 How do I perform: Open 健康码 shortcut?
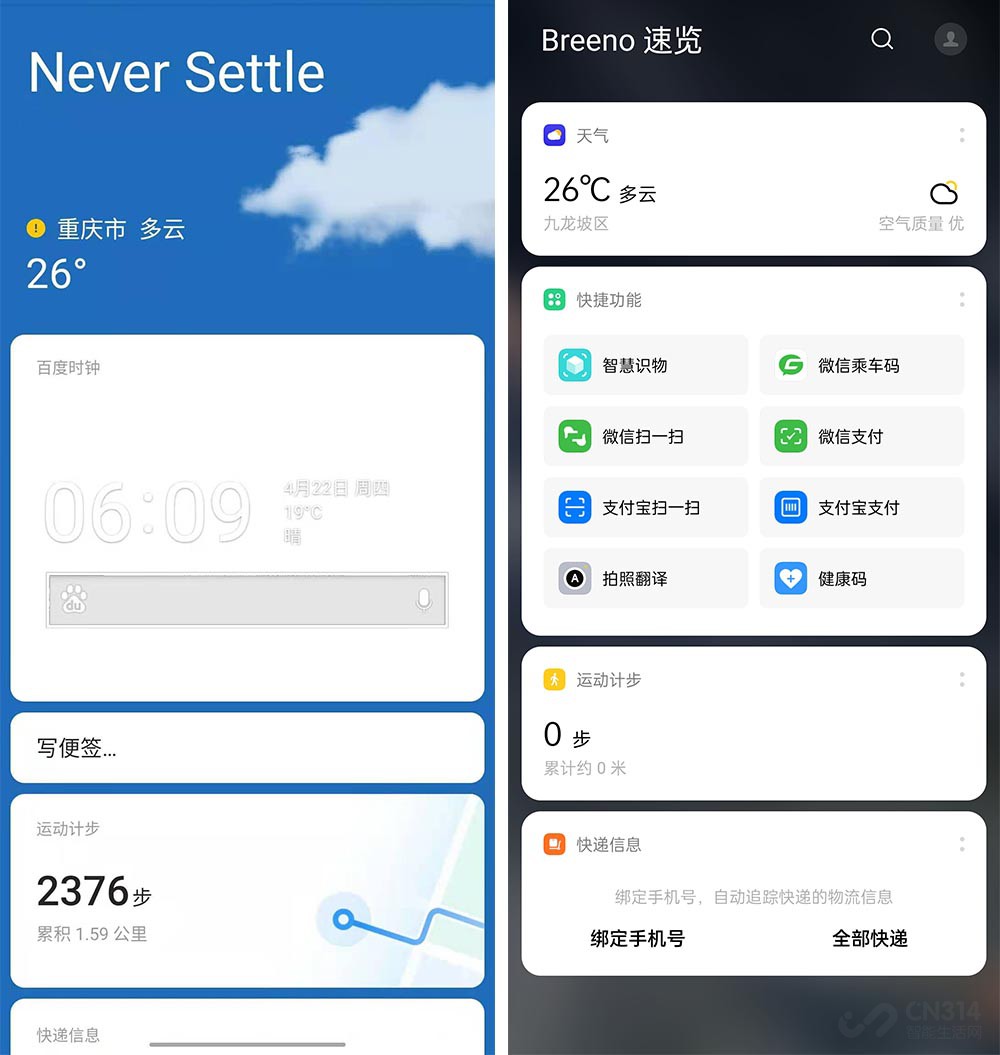pyautogui.click(x=861, y=578)
